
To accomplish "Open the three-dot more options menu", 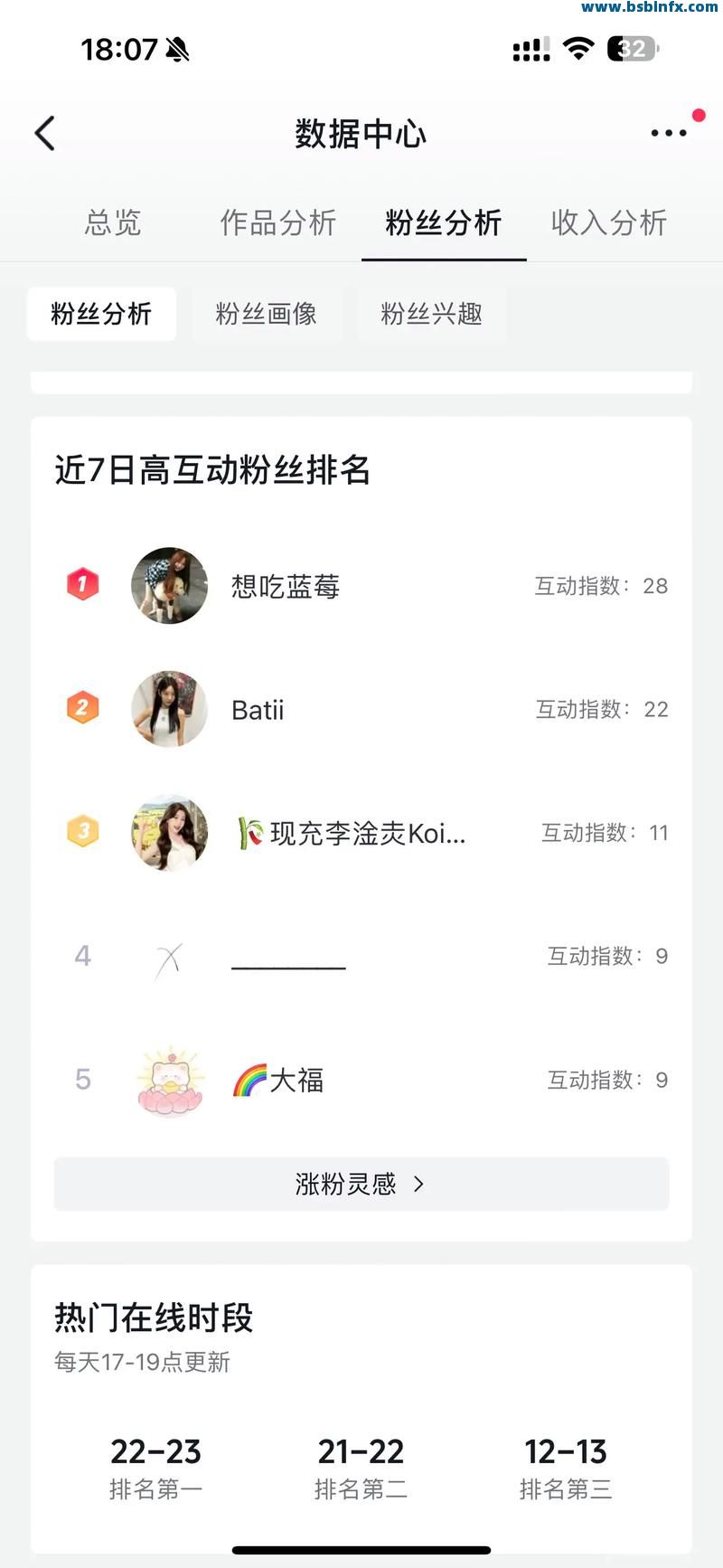I will pos(669,133).
